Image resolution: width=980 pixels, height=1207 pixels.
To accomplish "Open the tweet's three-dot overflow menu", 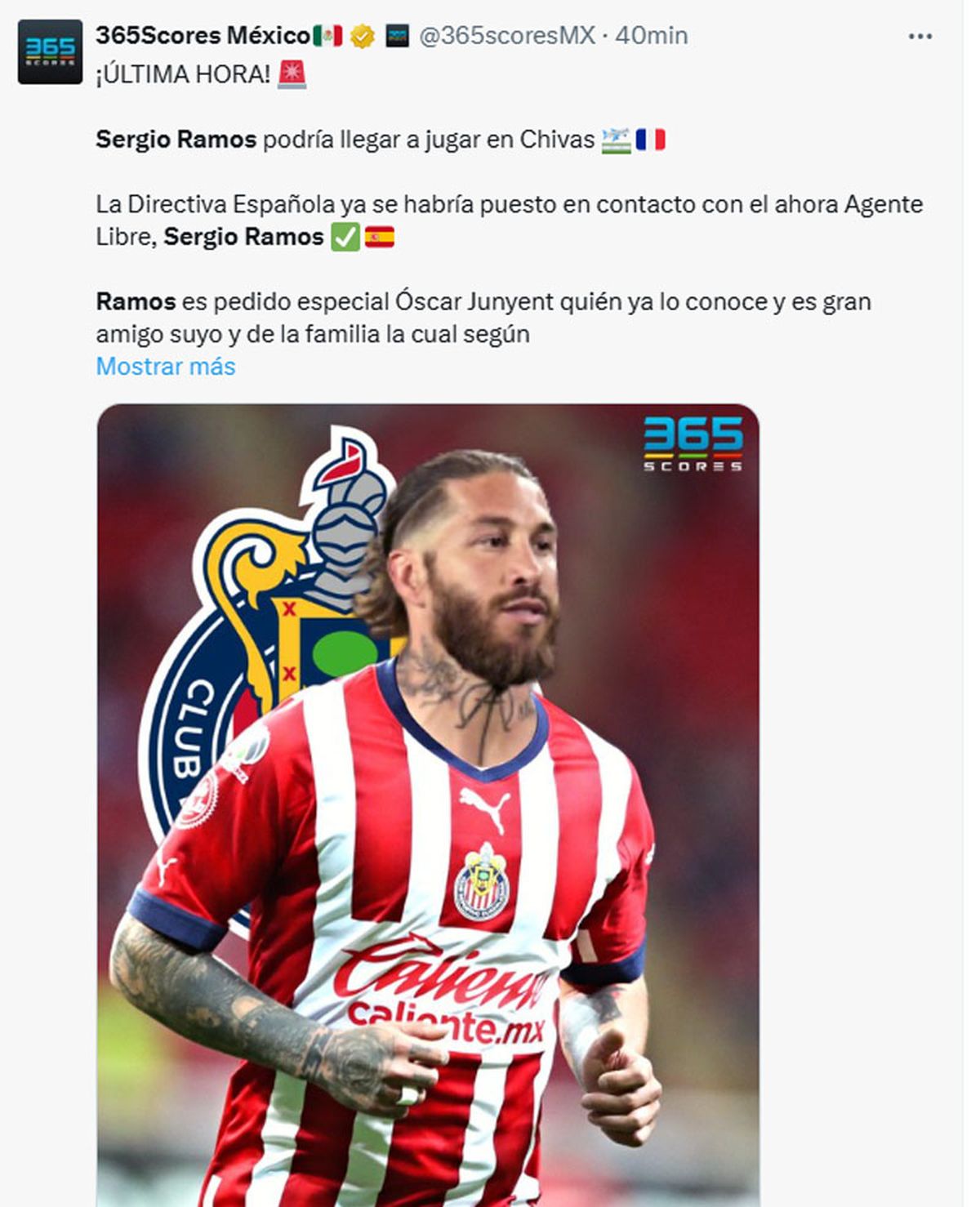I will (x=920, y=36).
